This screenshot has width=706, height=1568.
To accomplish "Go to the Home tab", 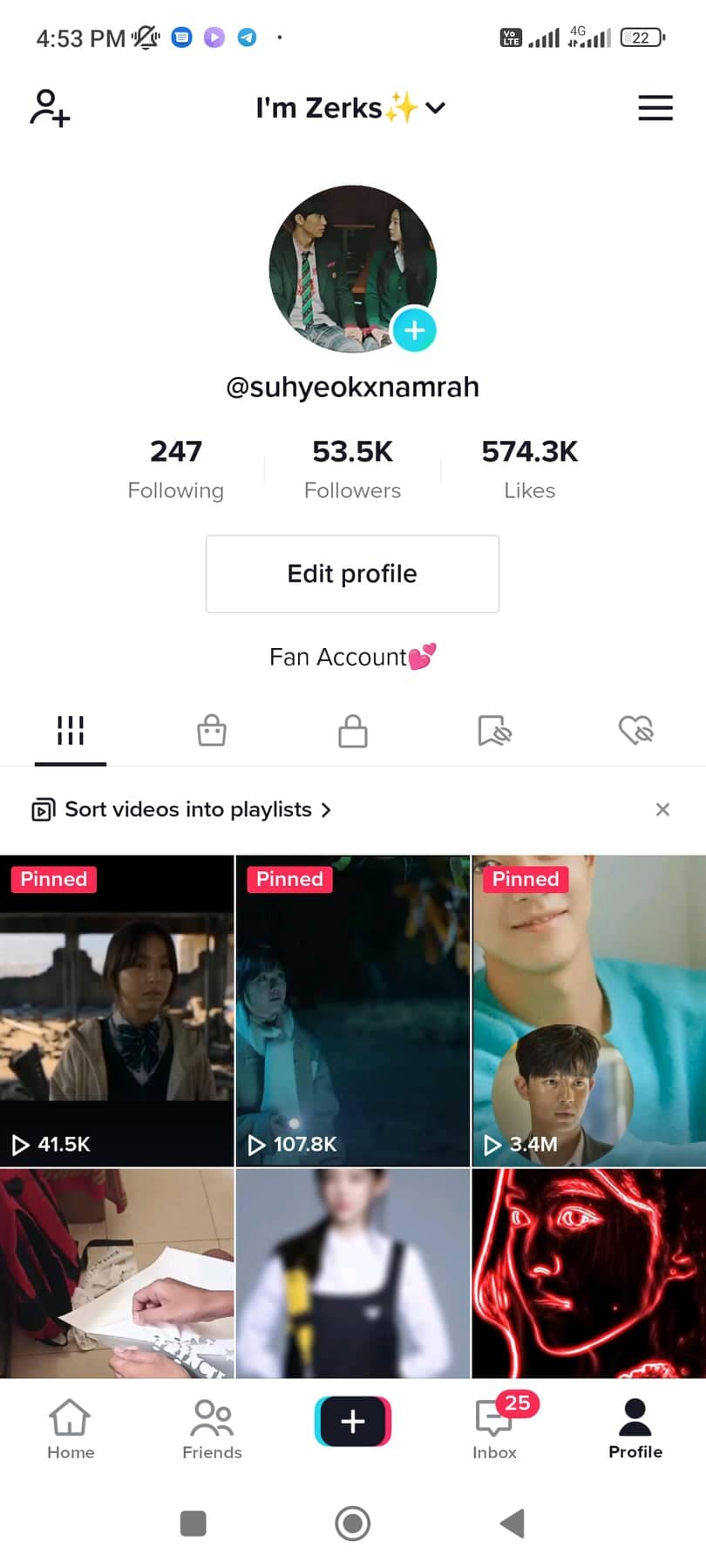I will click(71, 1429).
